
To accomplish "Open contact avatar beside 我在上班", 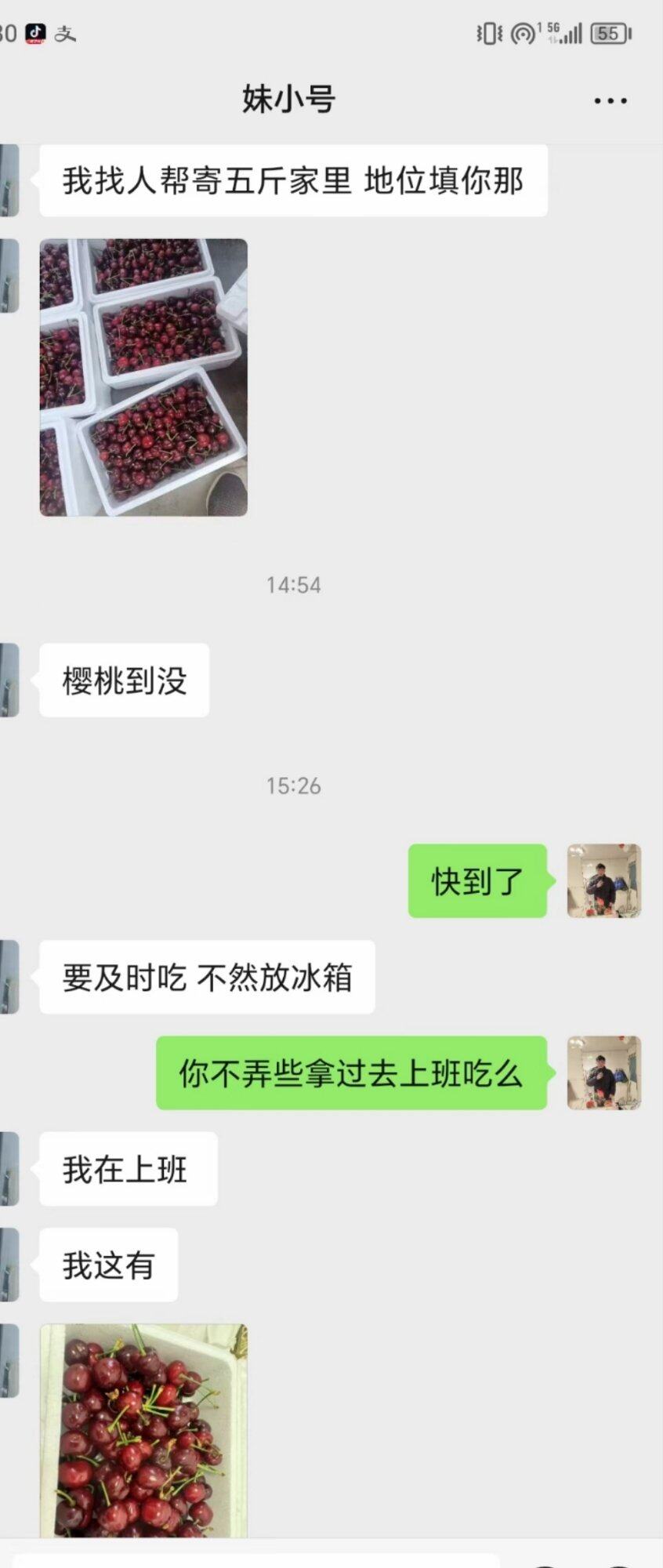I will point(9,1169).
